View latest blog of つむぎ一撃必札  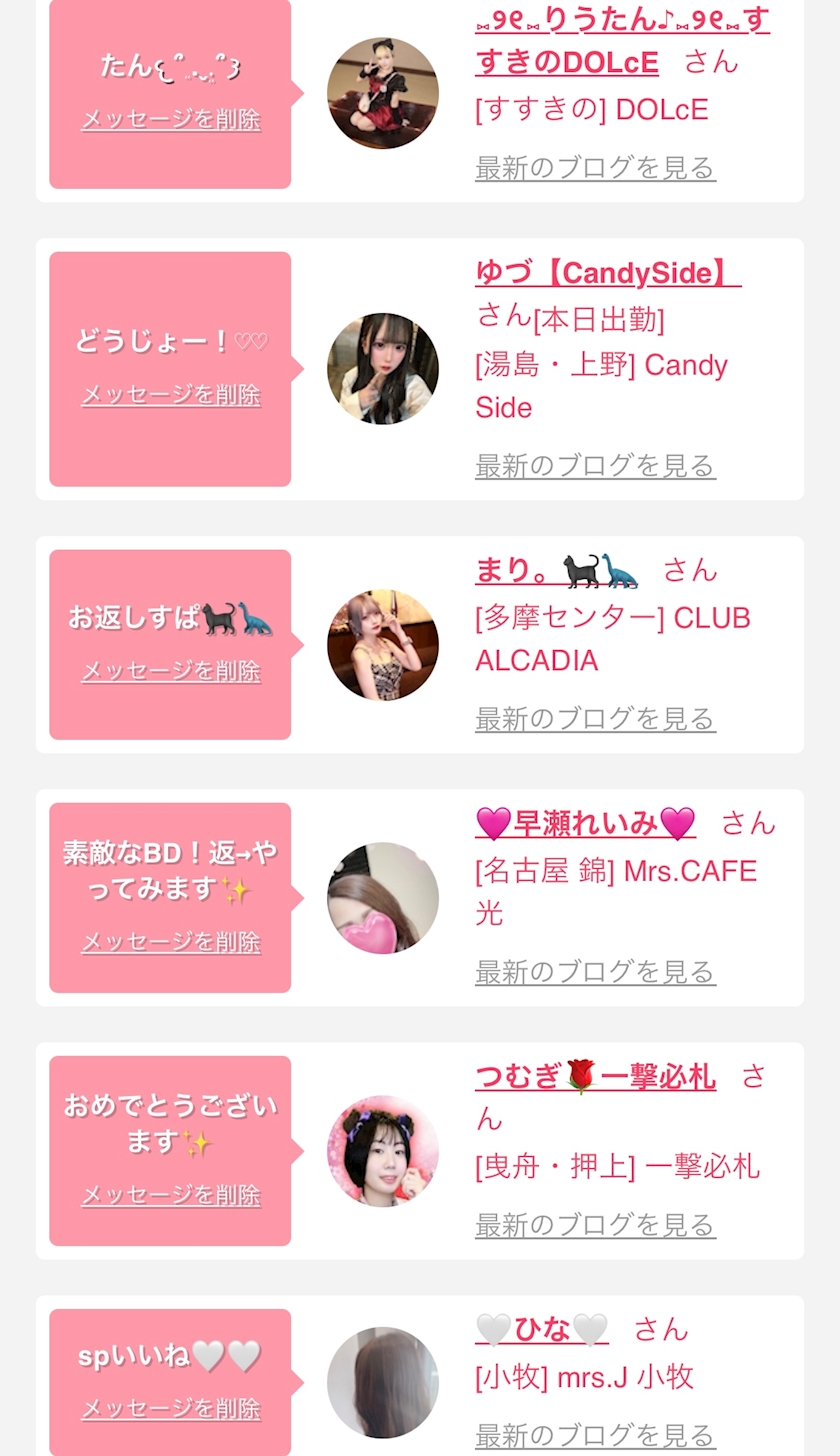(x=595, y=1224)
